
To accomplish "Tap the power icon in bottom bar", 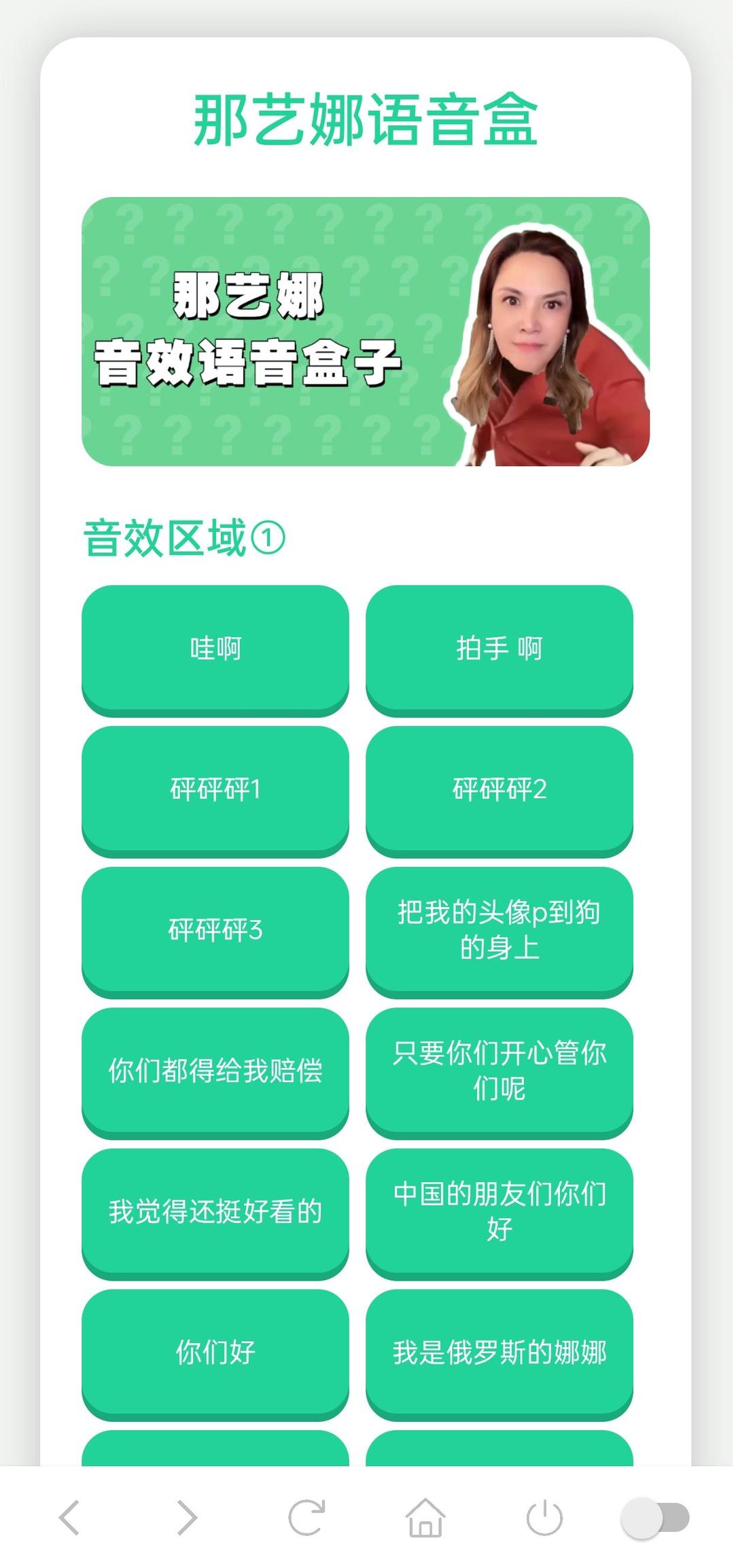I will point(544,1518).
